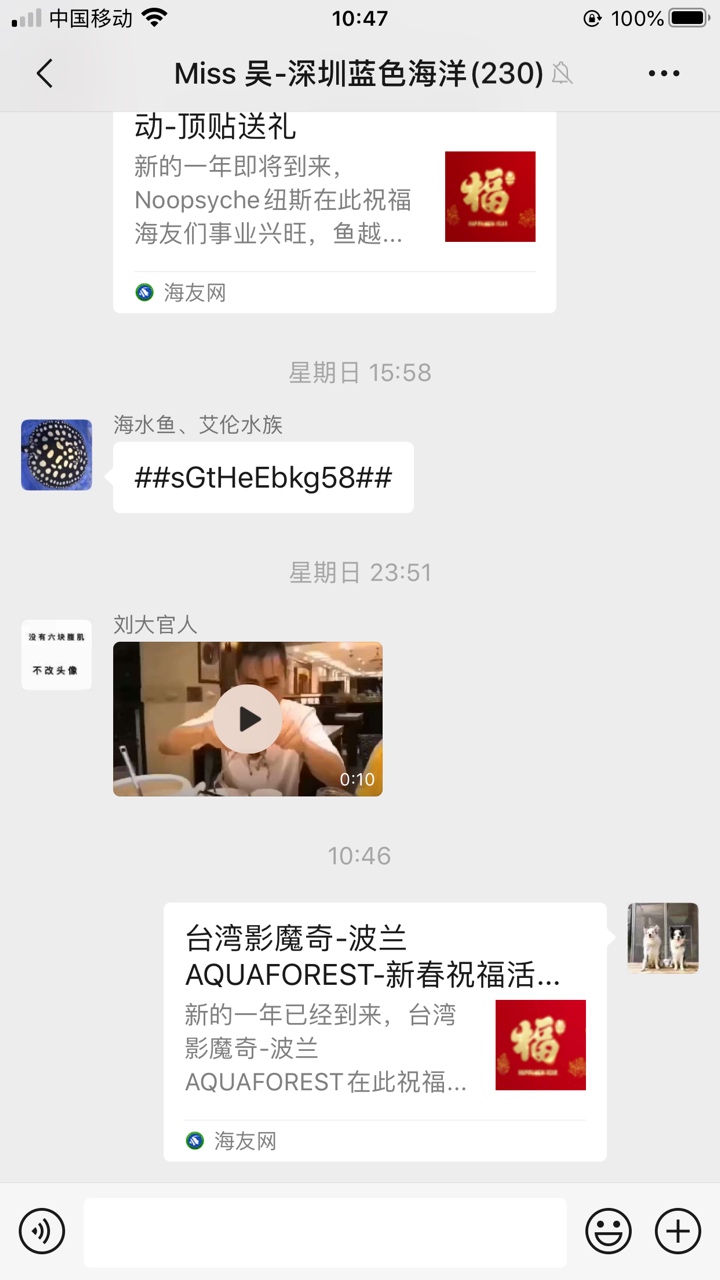
Task: Focus the message text field
Action: pos(324,1231)
